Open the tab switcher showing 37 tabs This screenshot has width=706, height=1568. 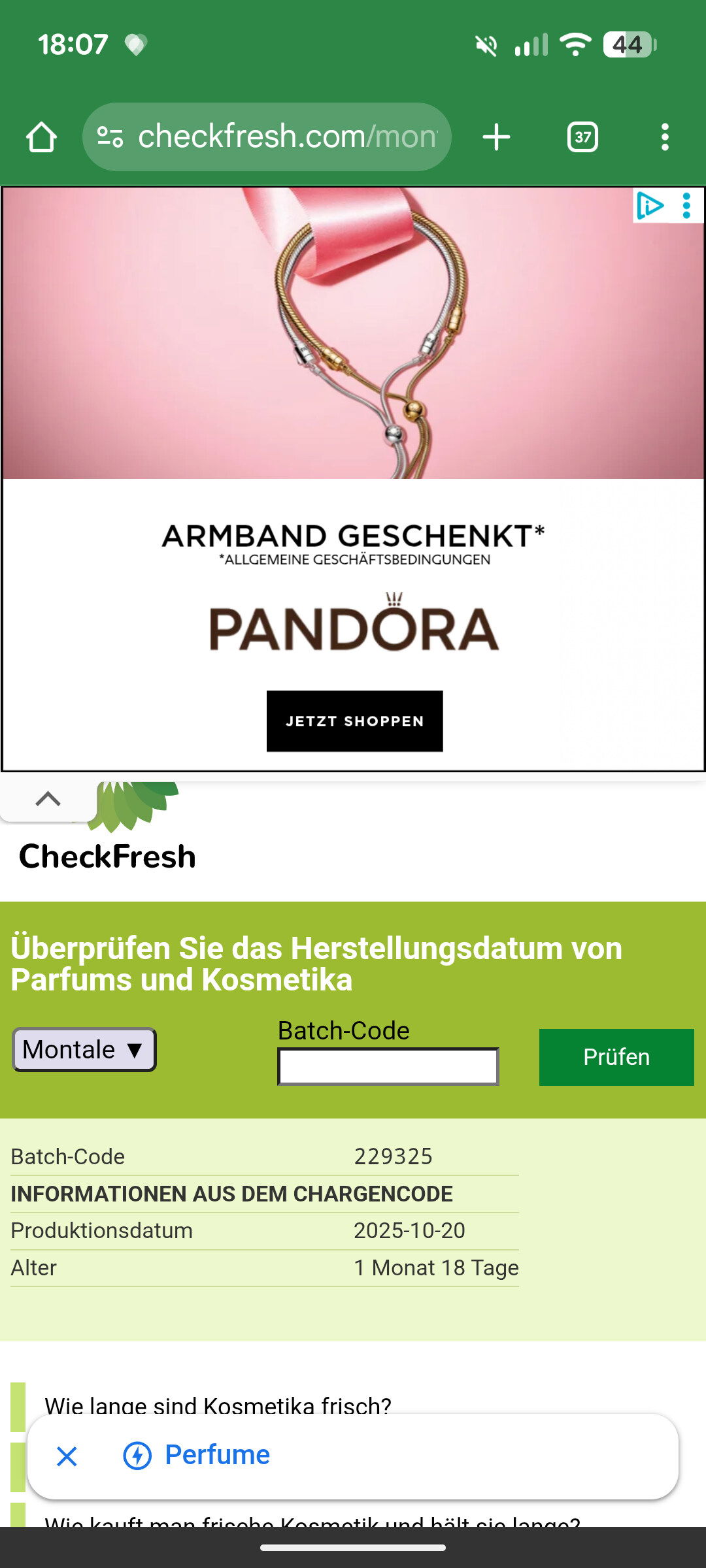(x=582, y=137)
